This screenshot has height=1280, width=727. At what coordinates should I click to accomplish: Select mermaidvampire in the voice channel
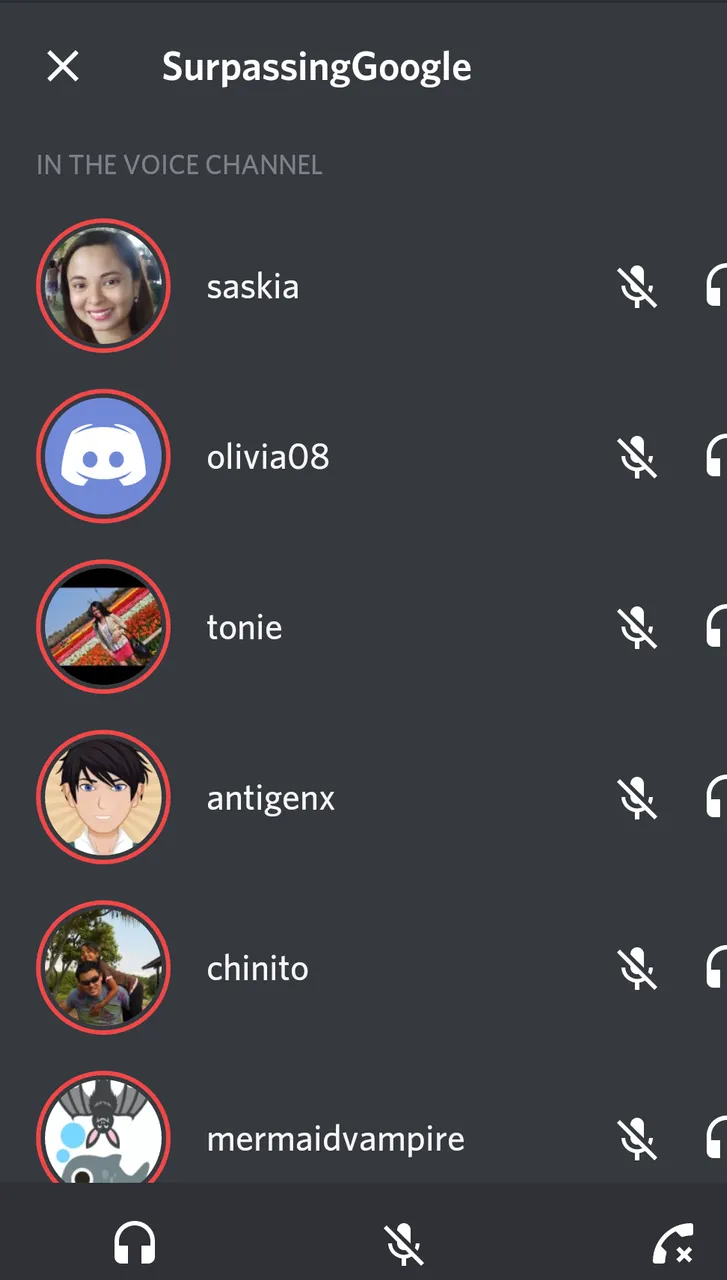(x=335, y=1138)
